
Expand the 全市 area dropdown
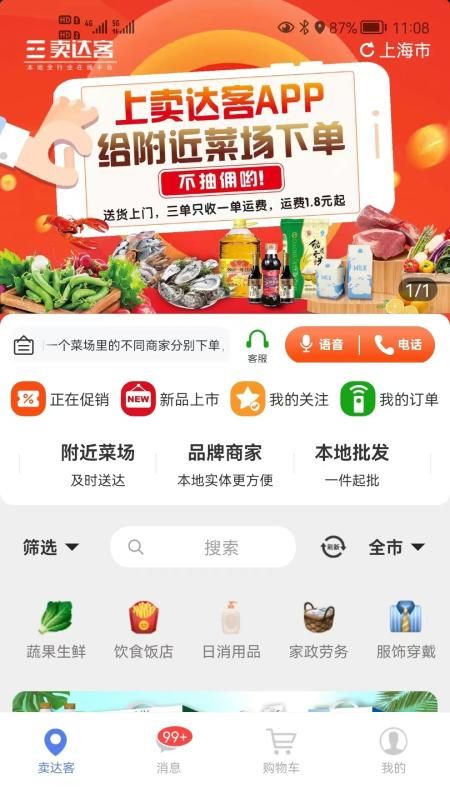[396, 547]
